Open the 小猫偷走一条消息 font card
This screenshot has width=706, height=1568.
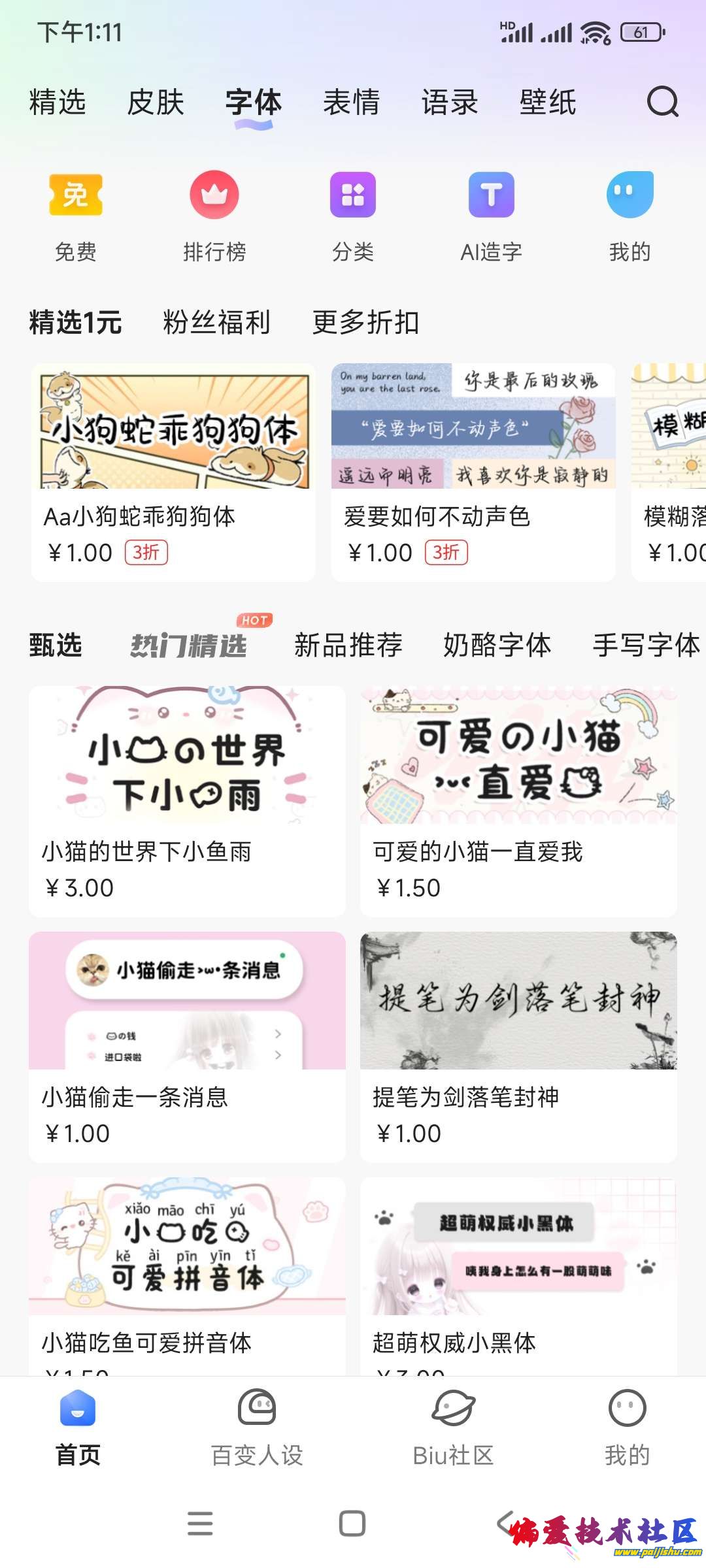click(187, 1047)
